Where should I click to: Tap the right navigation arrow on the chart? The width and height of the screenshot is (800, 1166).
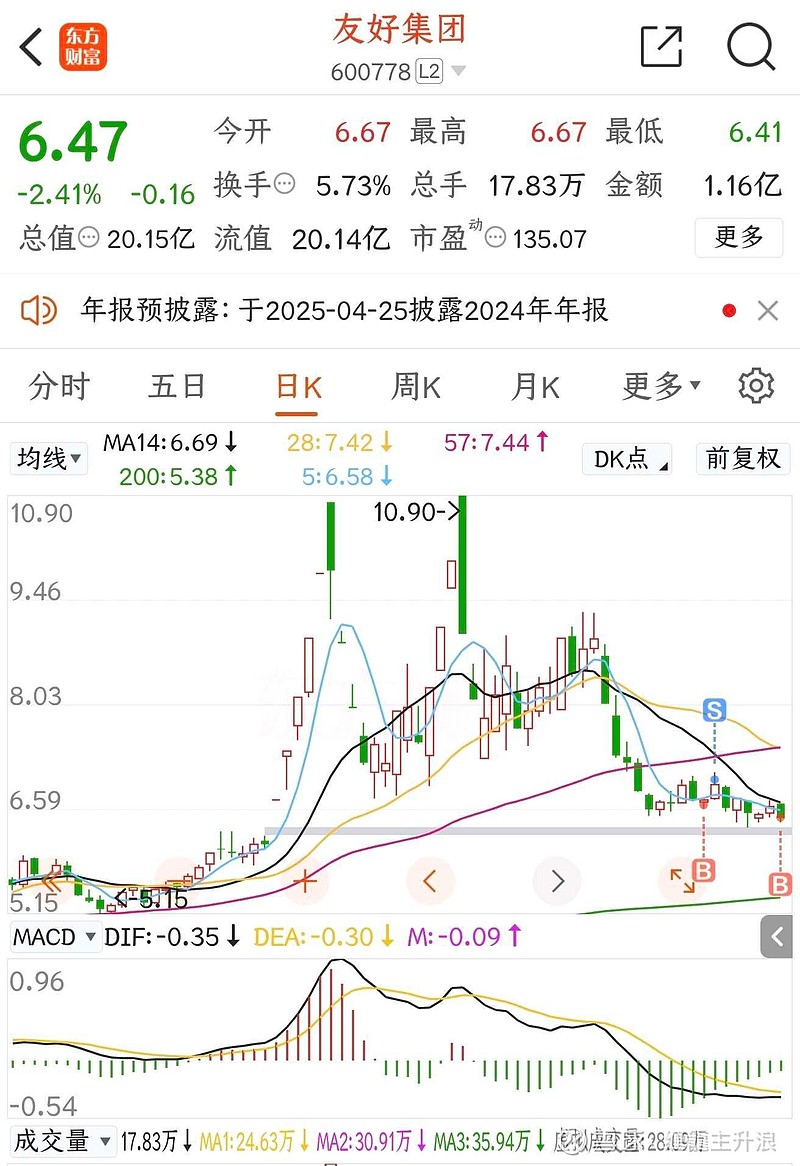tap(557, 881)
